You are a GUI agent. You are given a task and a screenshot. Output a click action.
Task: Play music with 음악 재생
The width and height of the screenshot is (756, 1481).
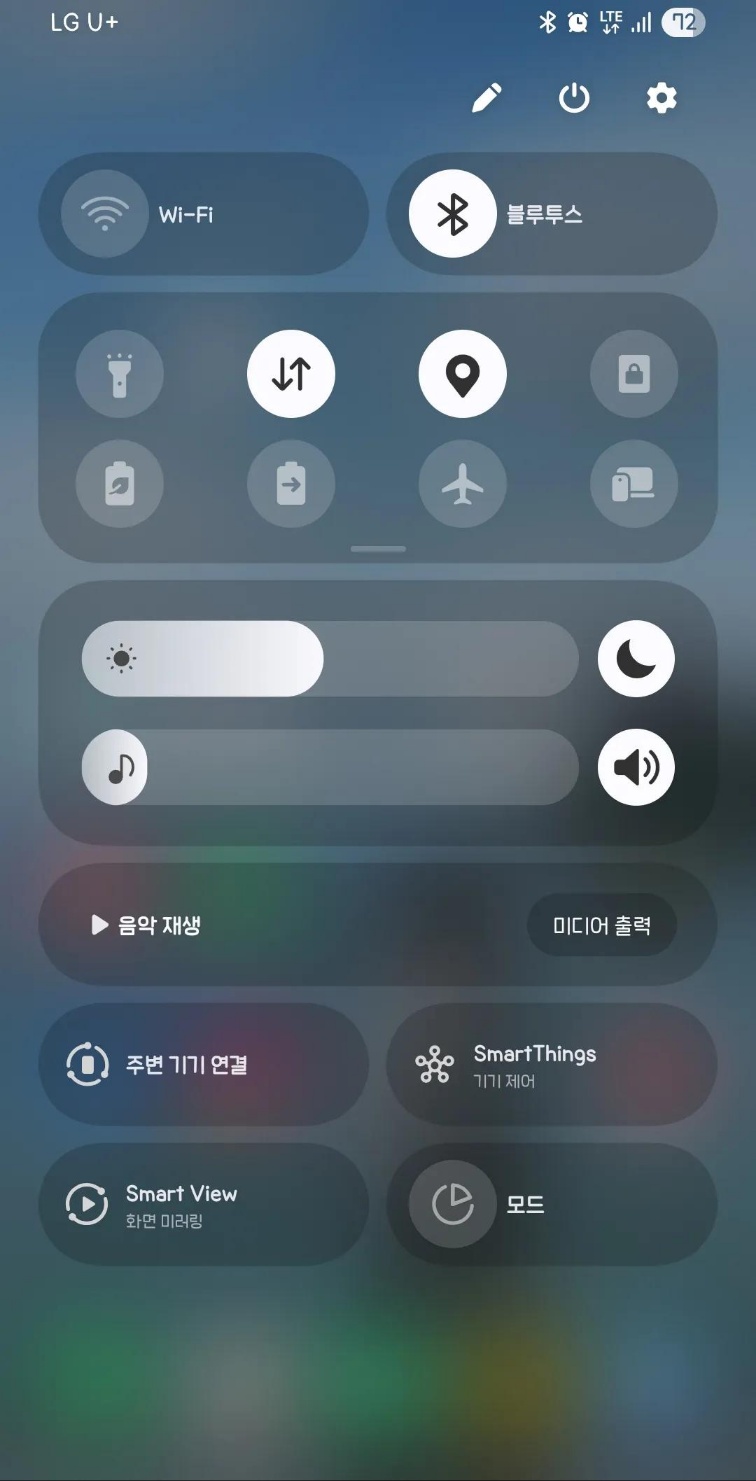[x=147, y=925]
